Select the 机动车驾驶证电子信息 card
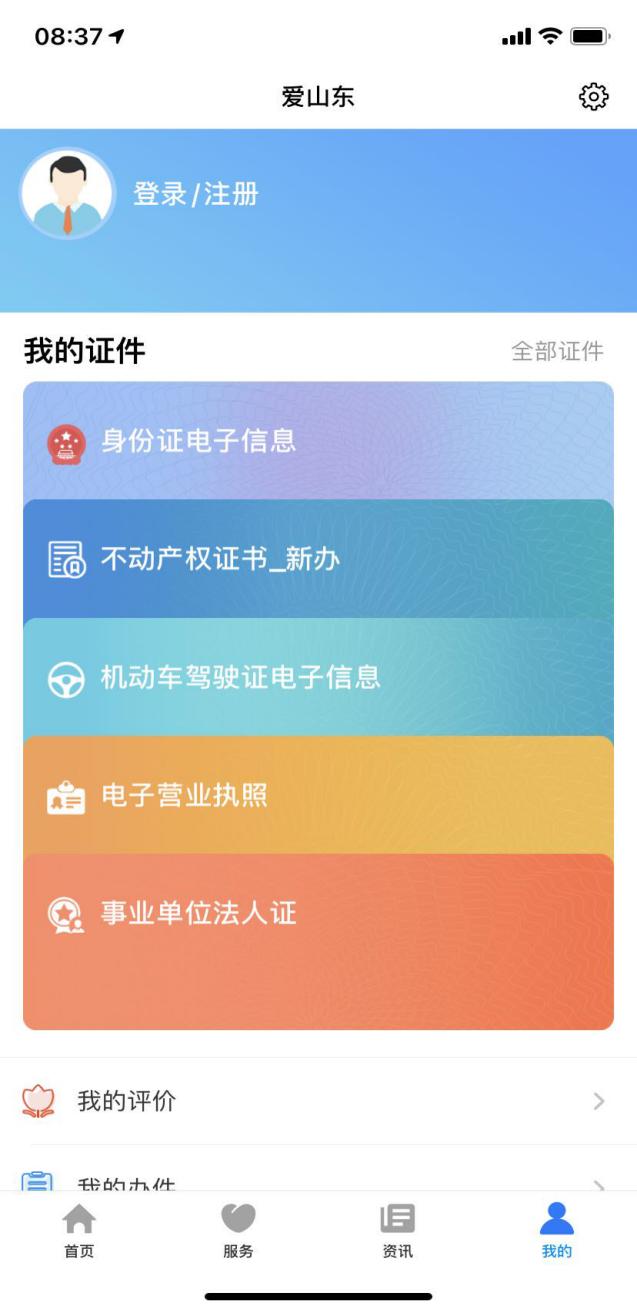This screenshot has width=637, height=1312. [318, 677]
